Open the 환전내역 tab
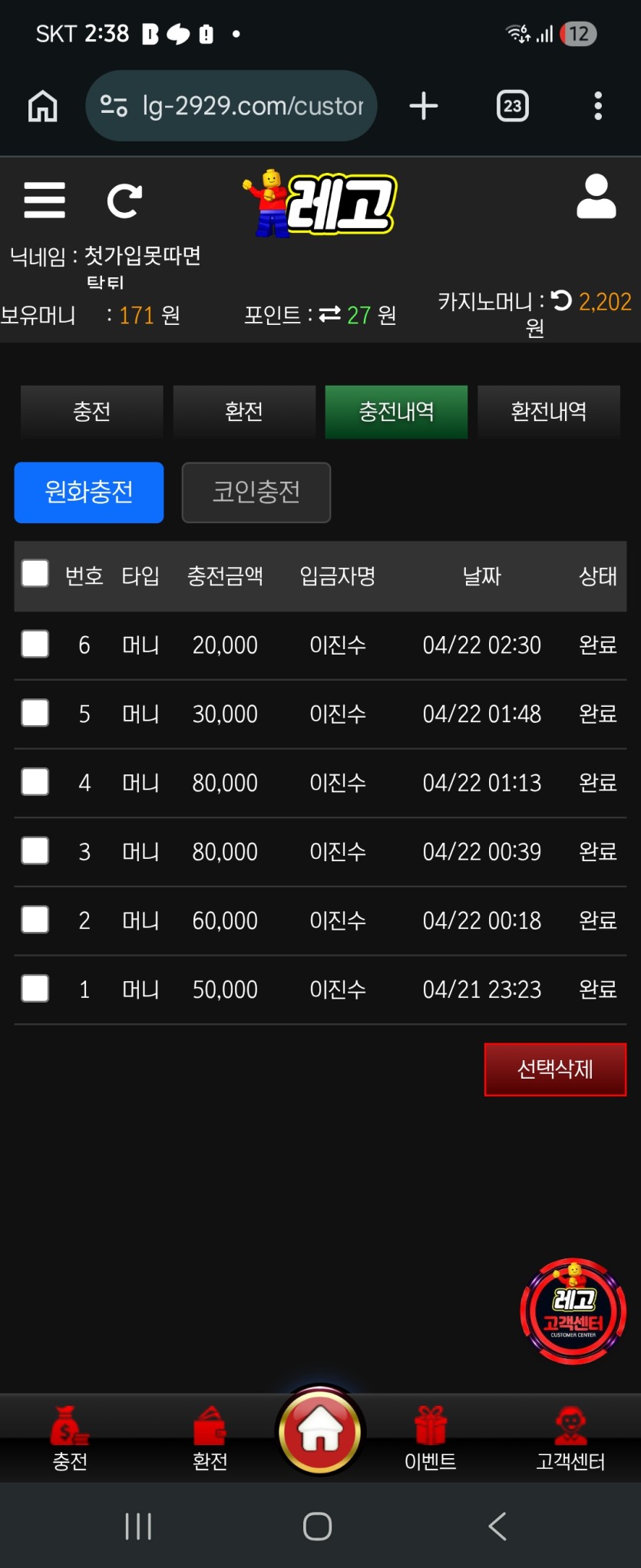 548,412
